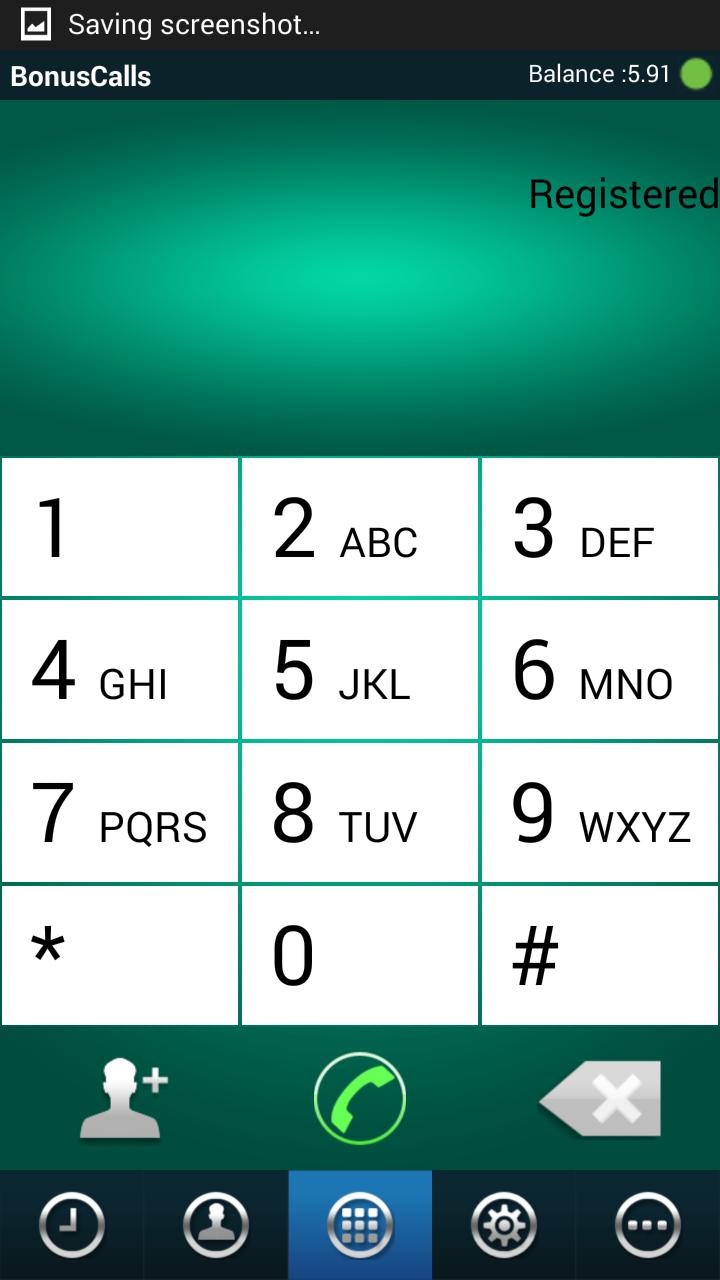Tap the 8 TUV key
The image size is (720, 1280).
360,813
